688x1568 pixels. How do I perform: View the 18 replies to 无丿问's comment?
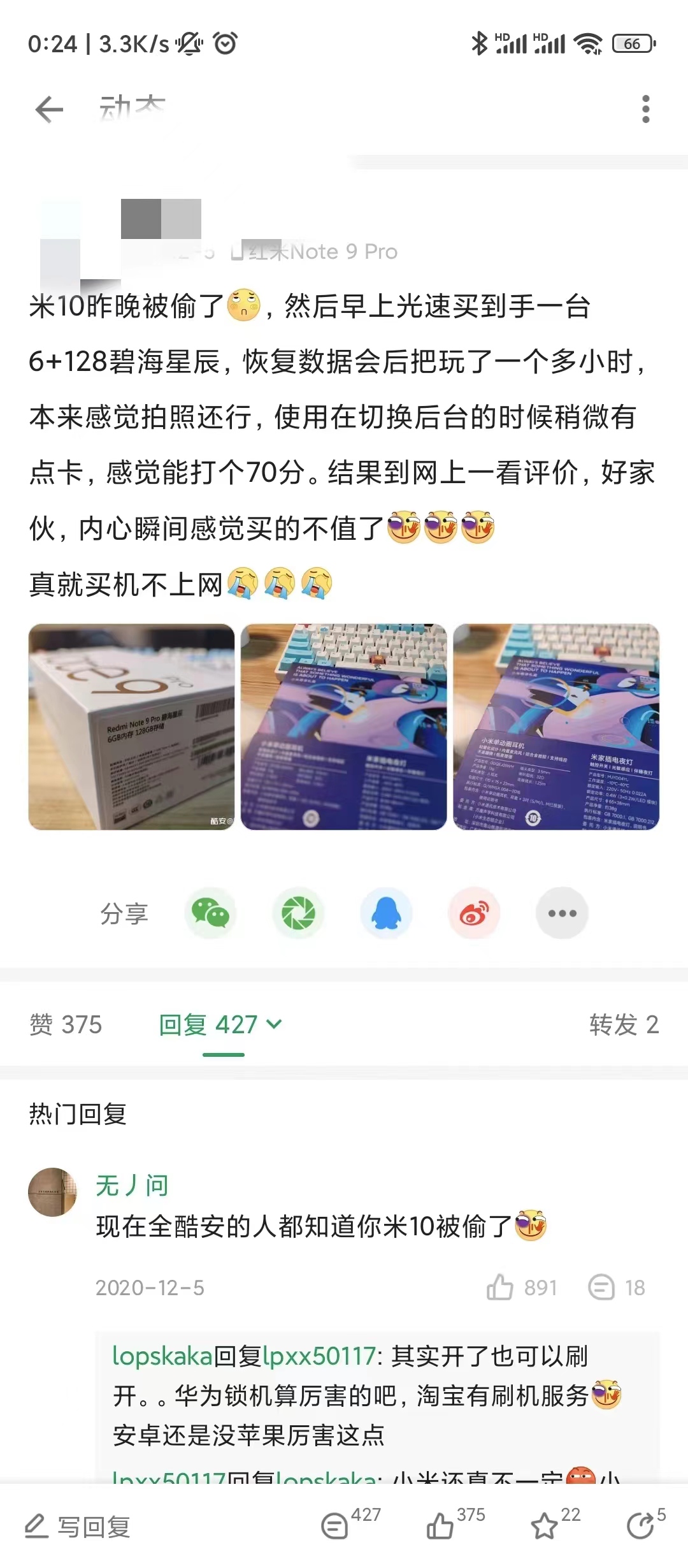pos(617,1288)
